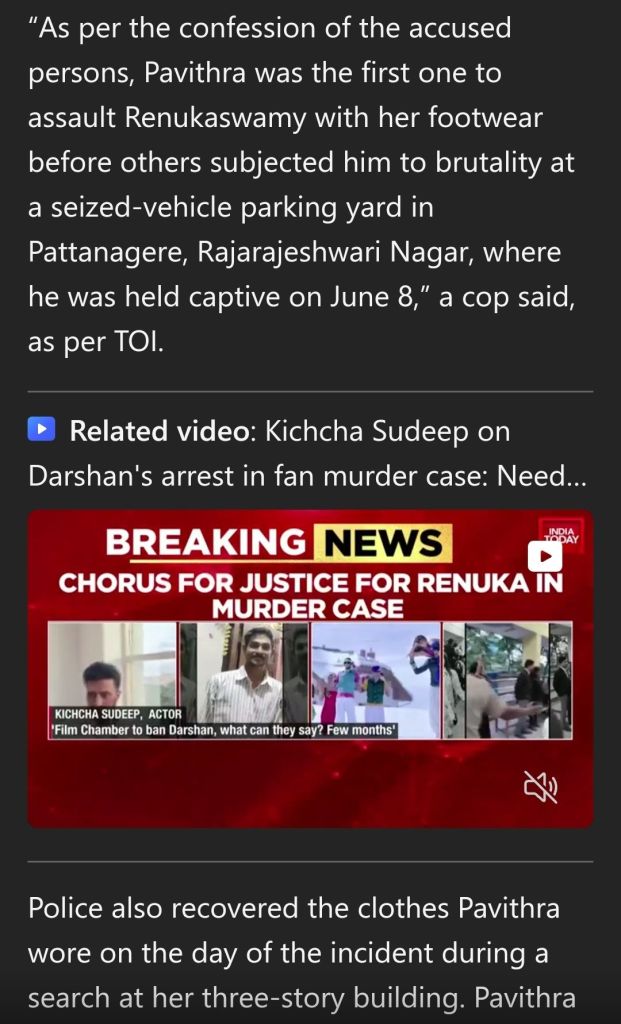Open the Kichcha Sudeep related video link
The height and width of the screenshot is (1024, 621).
pyautogui.click(x=306, y=453)
